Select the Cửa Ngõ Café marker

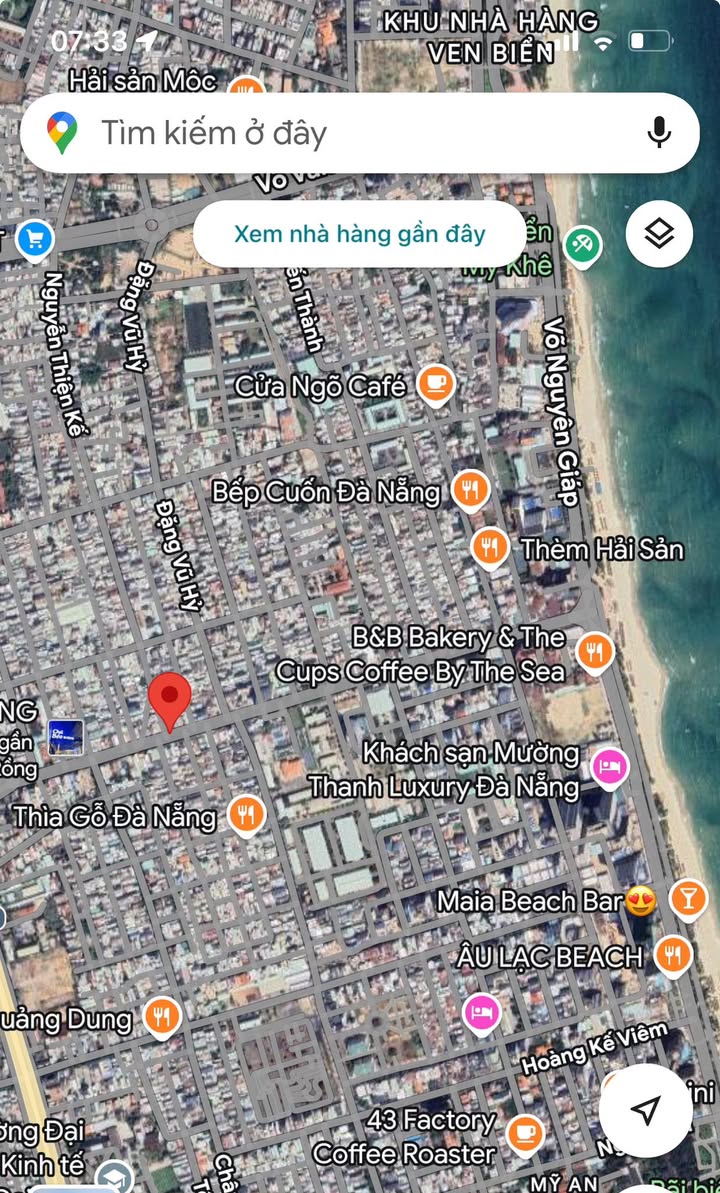pyautogui.click(x=435, y=384)
